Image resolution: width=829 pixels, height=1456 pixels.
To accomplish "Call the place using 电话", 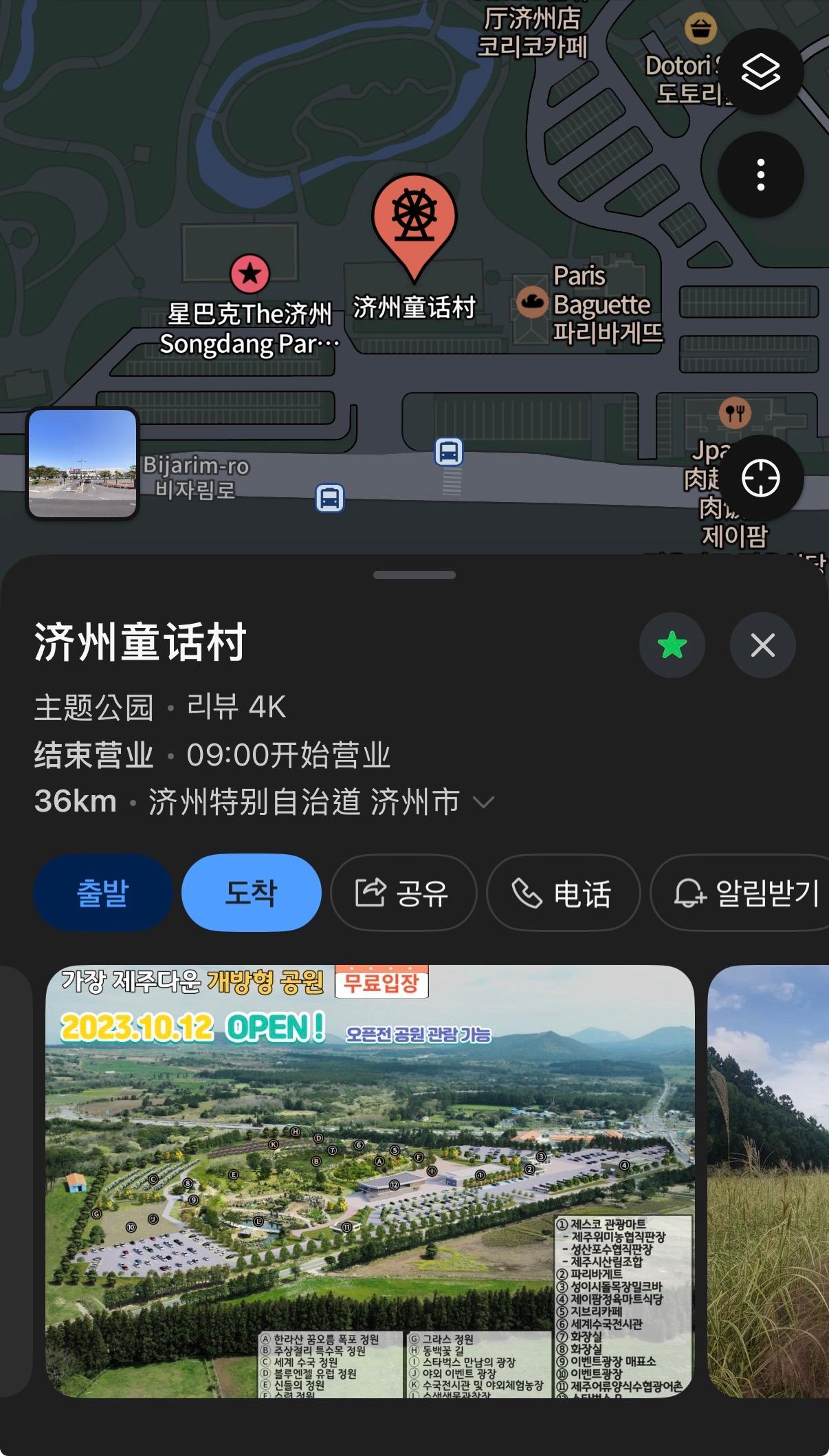I will coord(562,893).
